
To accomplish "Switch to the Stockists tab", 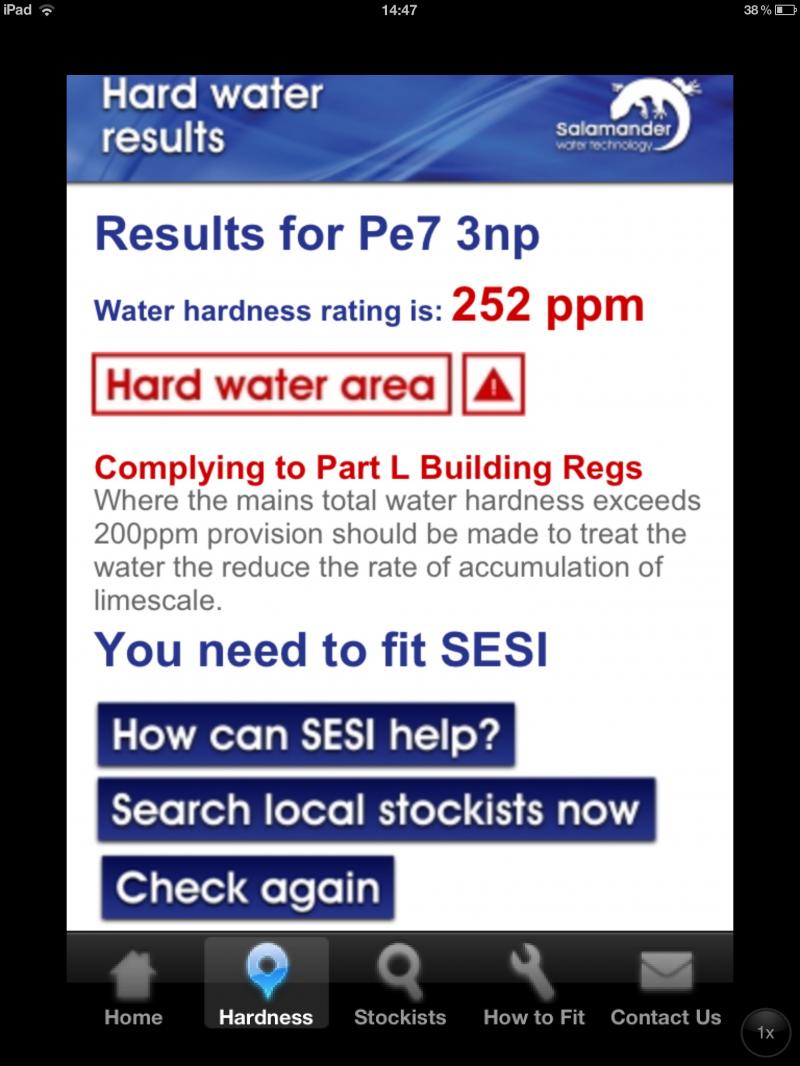I will 400,988.
